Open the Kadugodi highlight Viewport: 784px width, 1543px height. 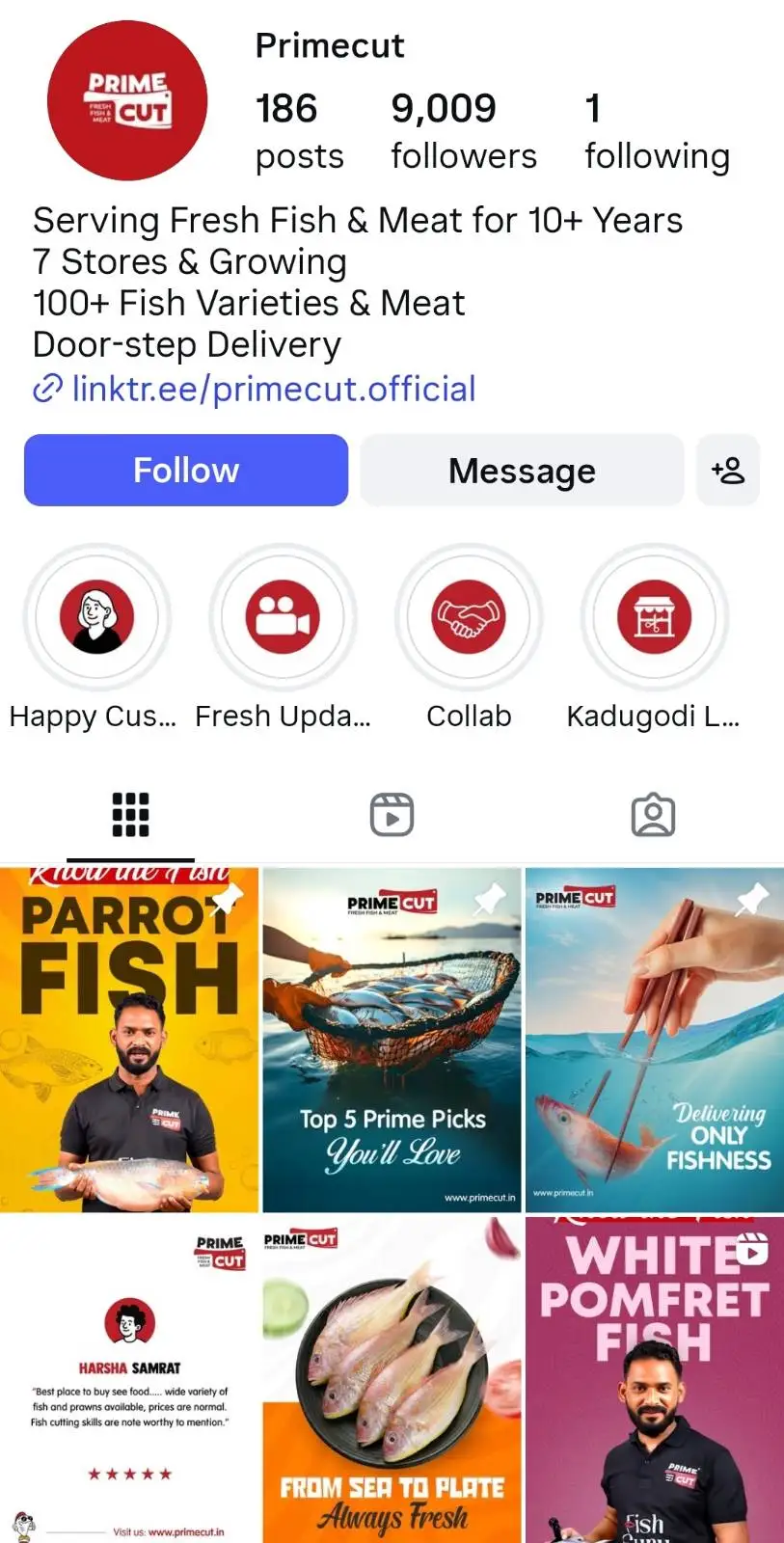click(x=655, y=617)
